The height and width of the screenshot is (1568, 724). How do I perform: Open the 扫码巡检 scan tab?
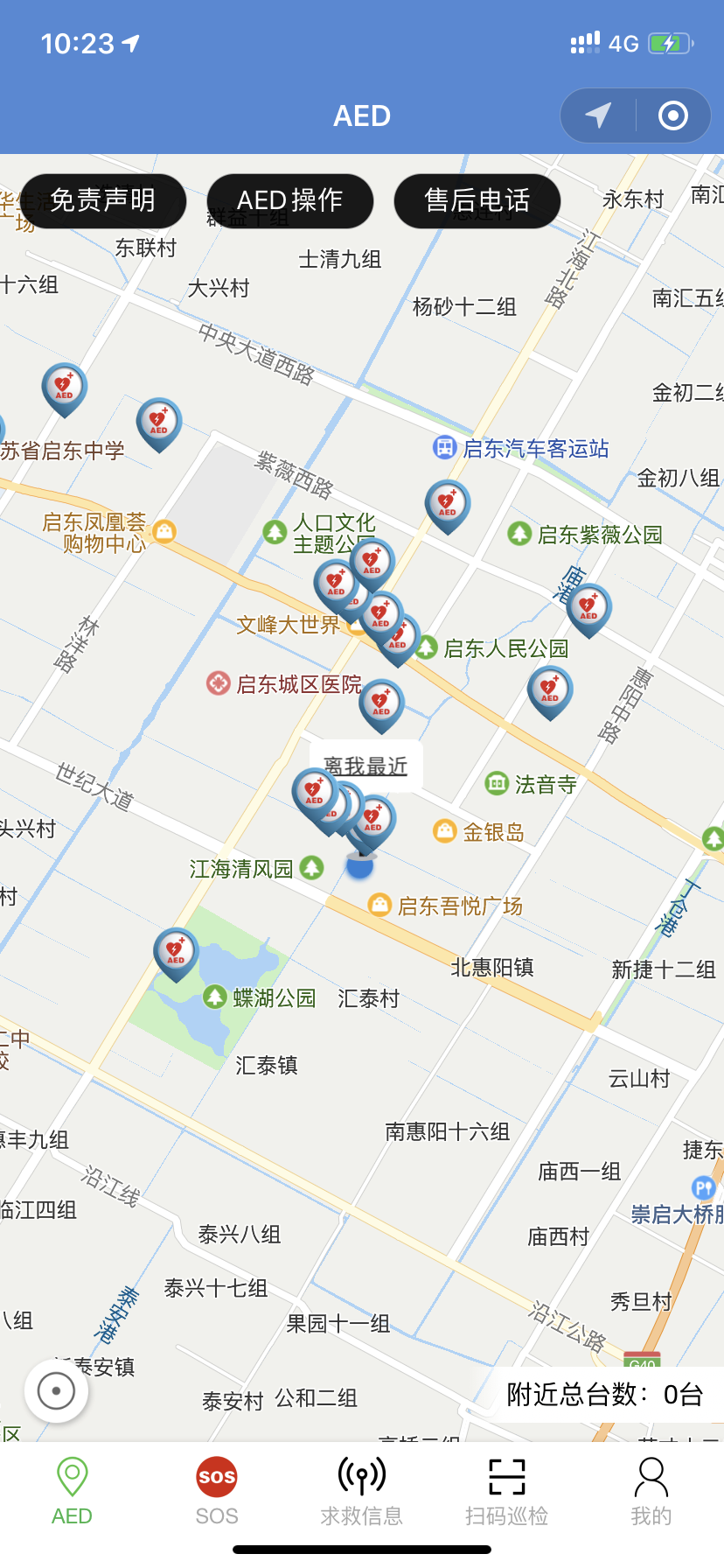(507, 1491)
